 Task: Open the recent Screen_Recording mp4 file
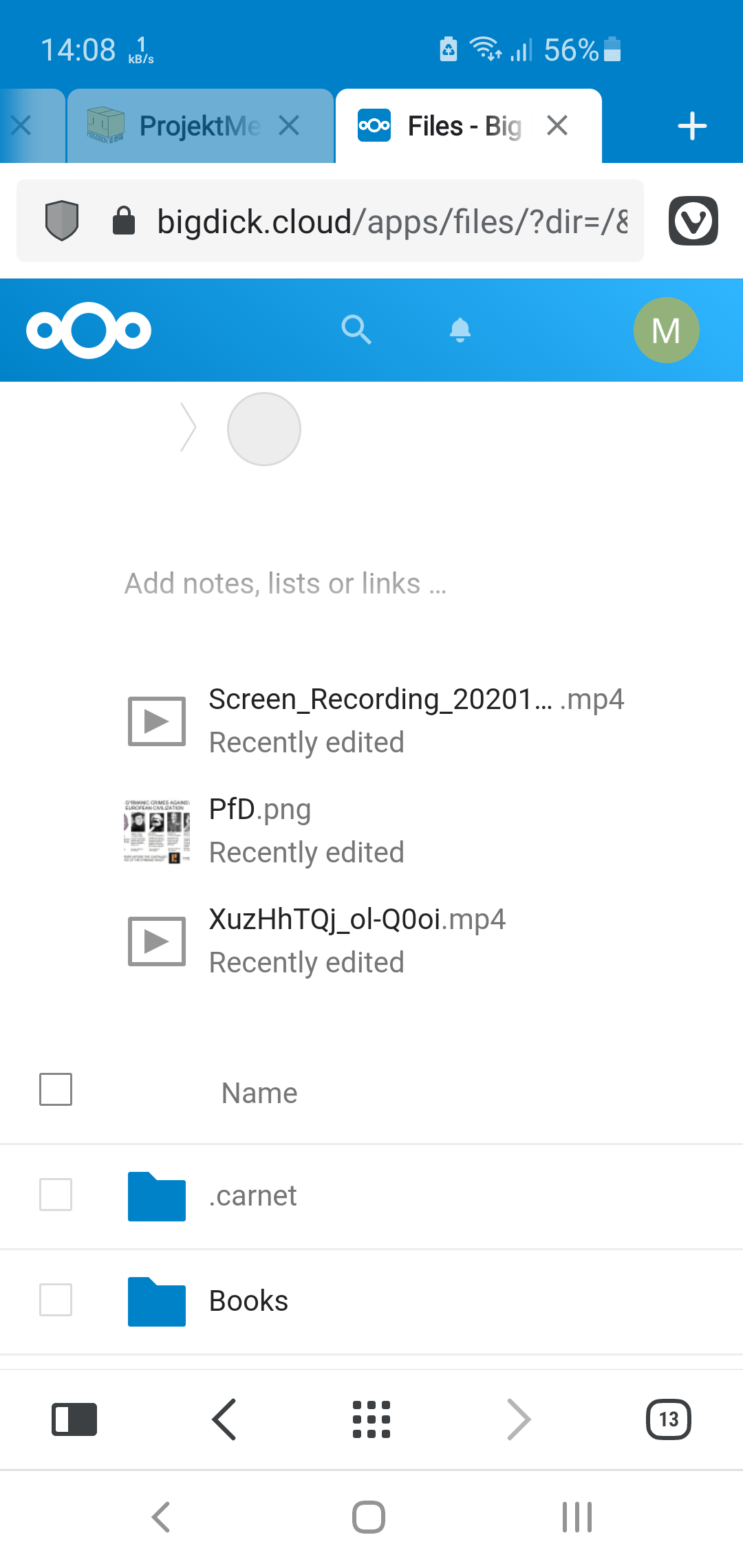point(416,720)
